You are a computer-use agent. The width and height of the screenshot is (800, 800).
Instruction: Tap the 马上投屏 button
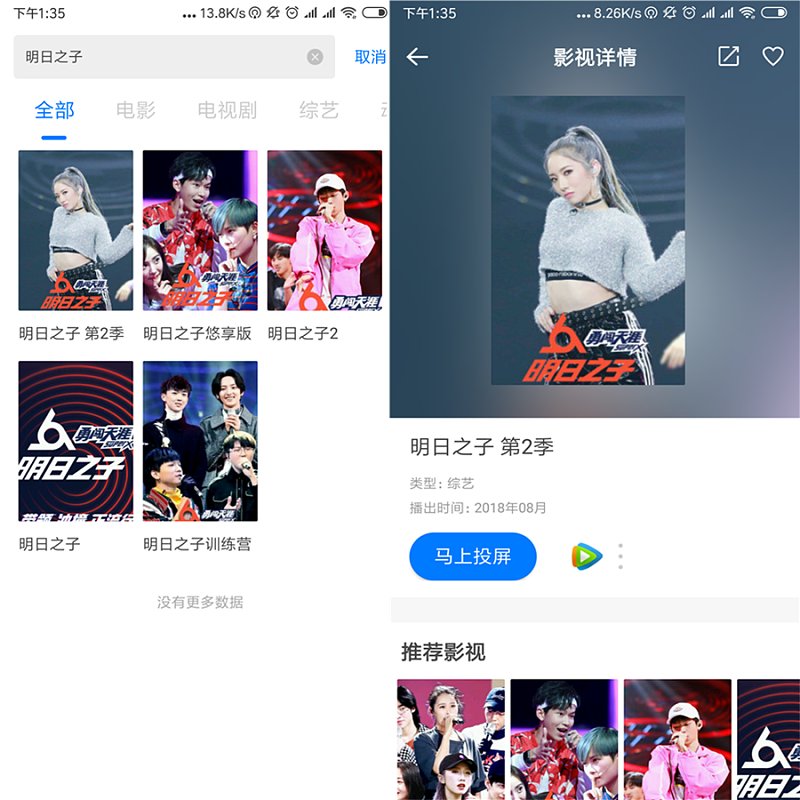pyautogui.click(x=473, y=557)
